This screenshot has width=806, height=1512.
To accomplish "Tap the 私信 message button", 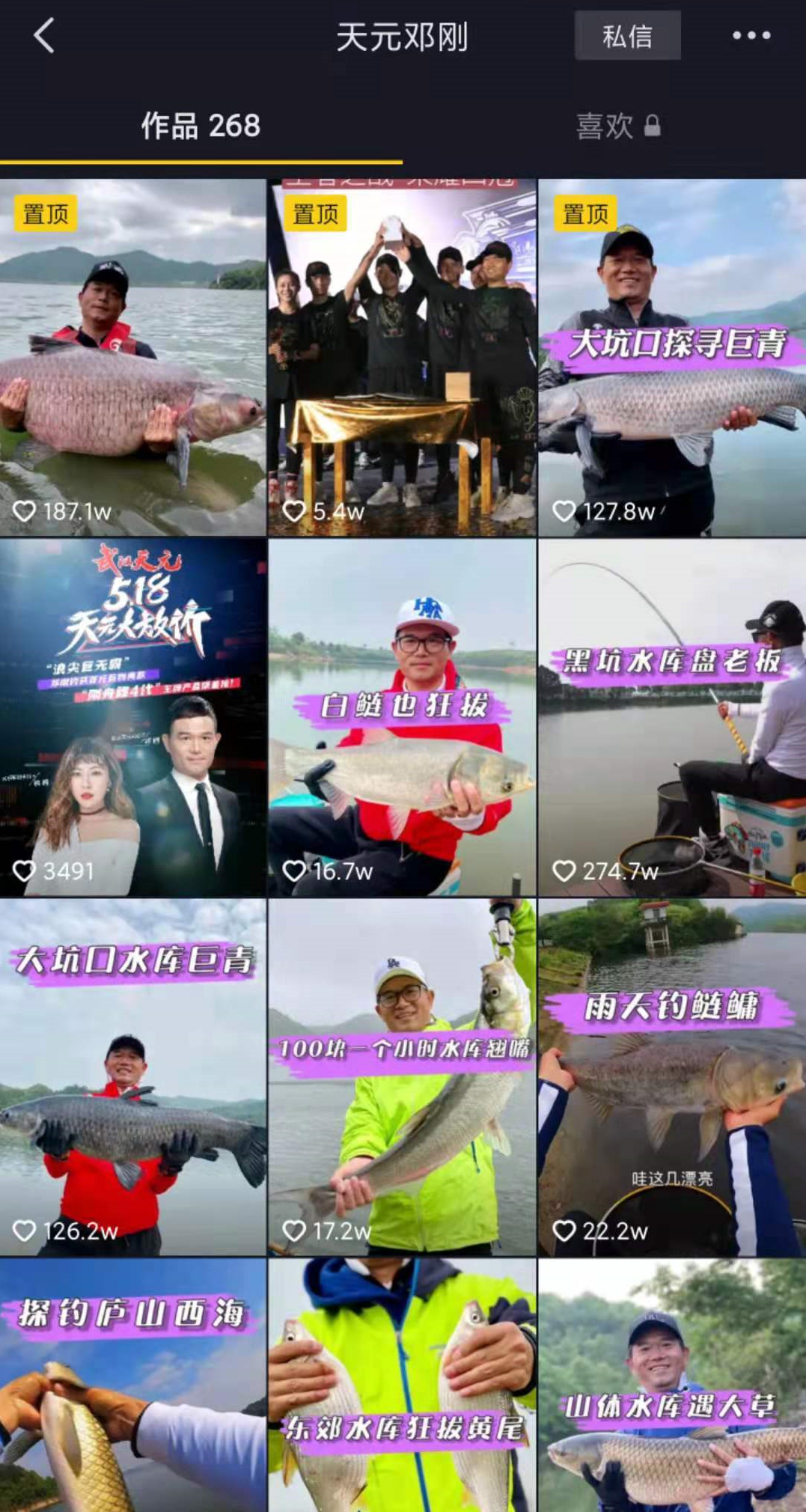I will click(627, 36).
